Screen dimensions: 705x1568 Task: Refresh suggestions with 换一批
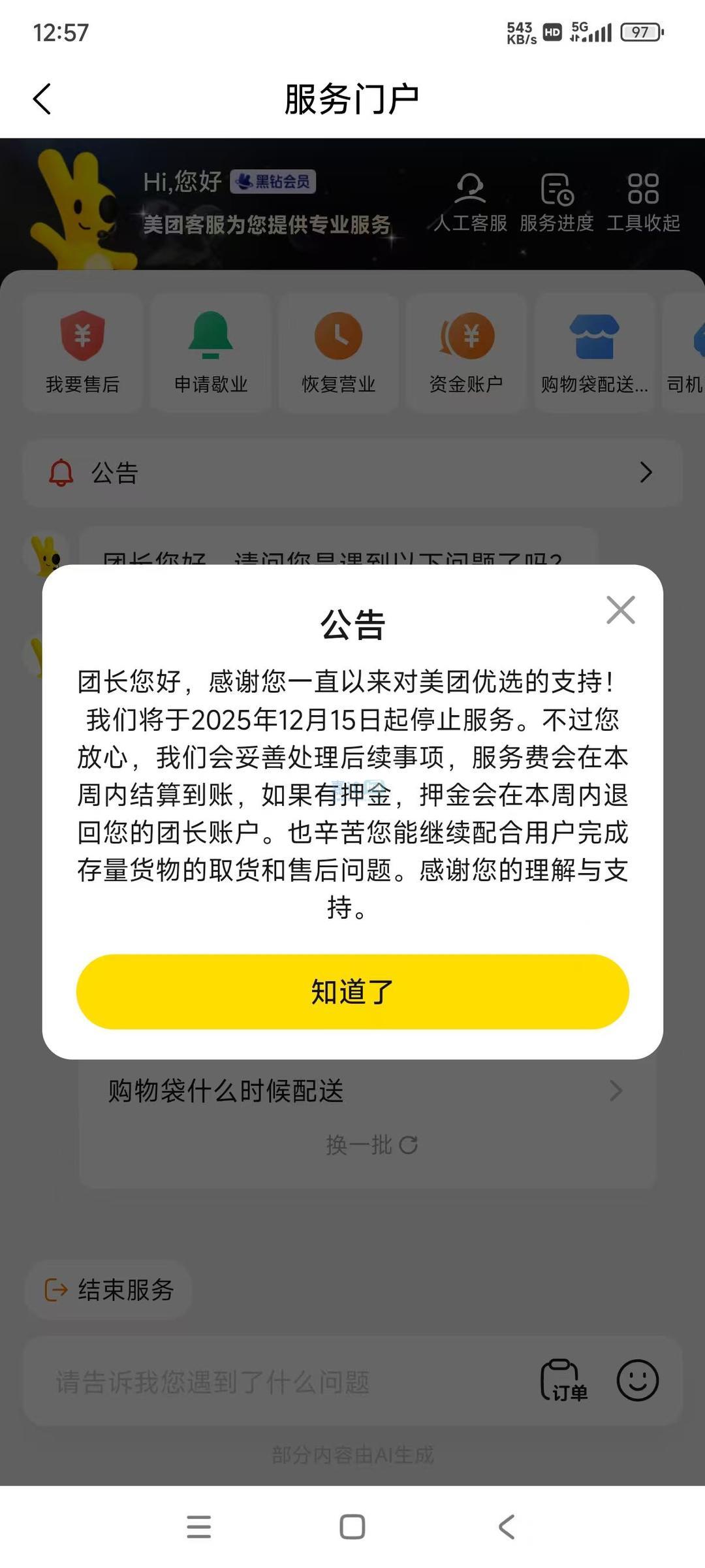tap(371, 1145)
